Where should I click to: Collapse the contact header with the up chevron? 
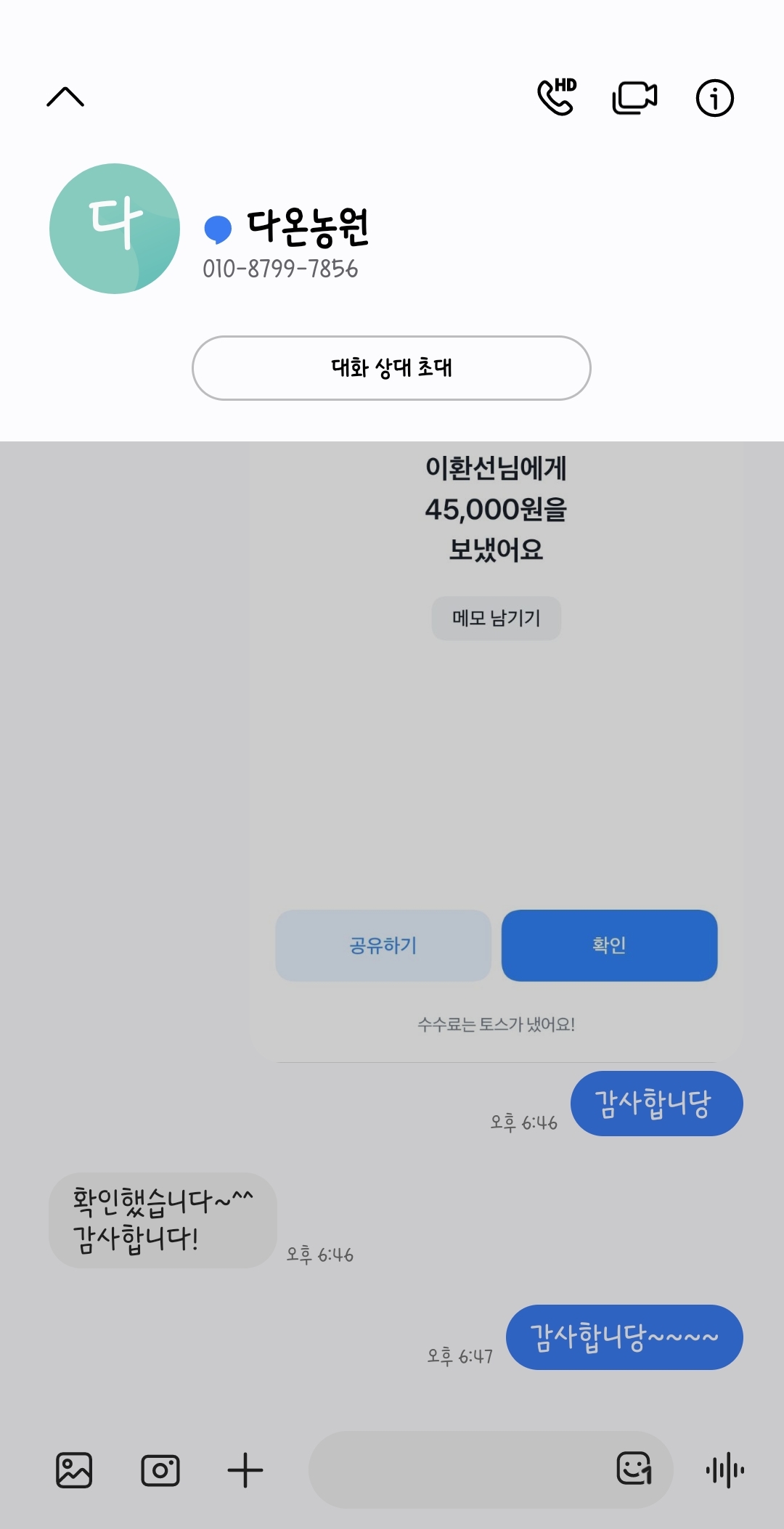(65, 97)
